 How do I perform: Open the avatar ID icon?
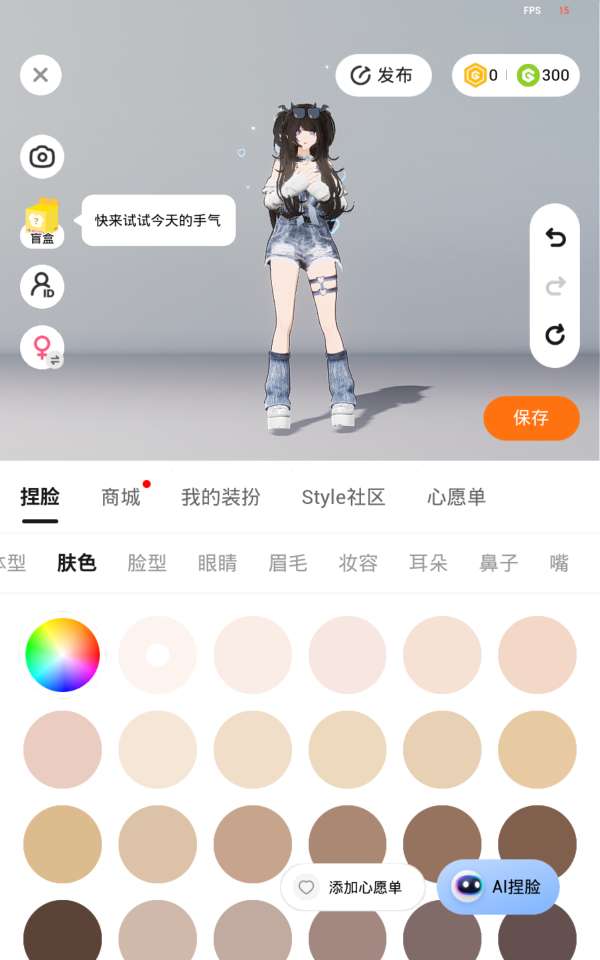pyautogui.click(x=42, y=287)
